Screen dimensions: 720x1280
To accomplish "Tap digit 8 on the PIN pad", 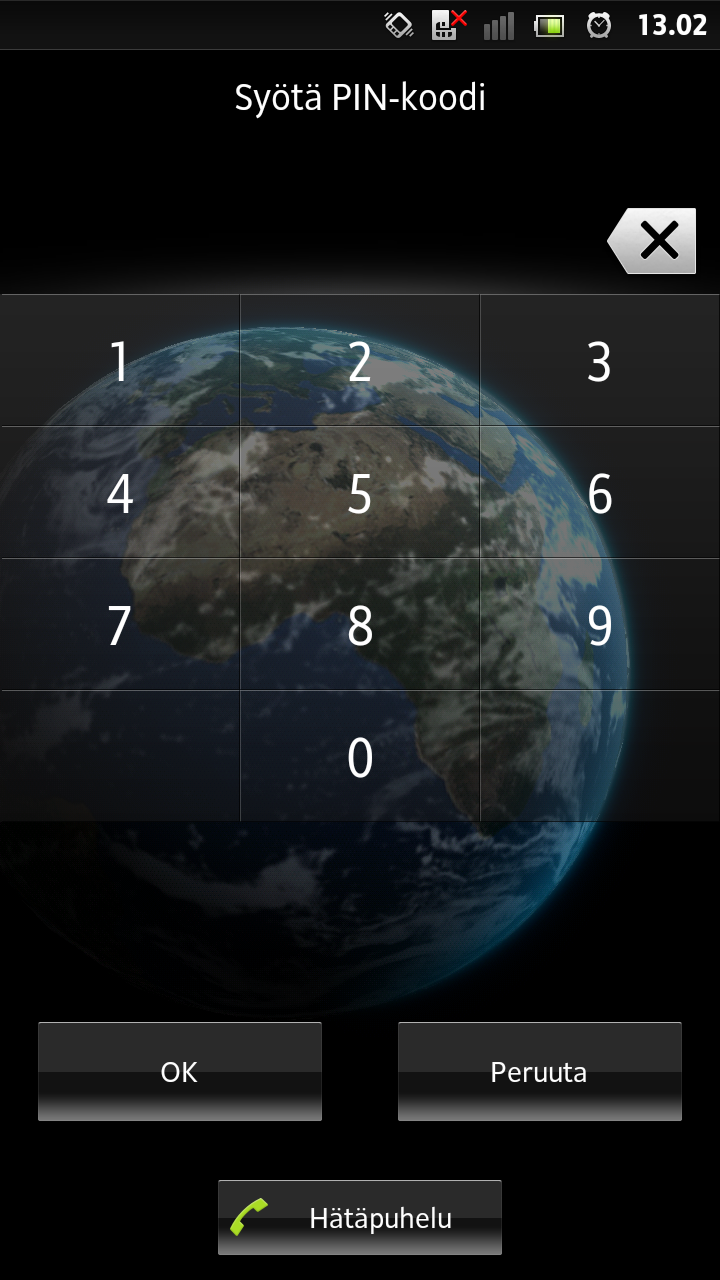I will click(x=360, y=625).
